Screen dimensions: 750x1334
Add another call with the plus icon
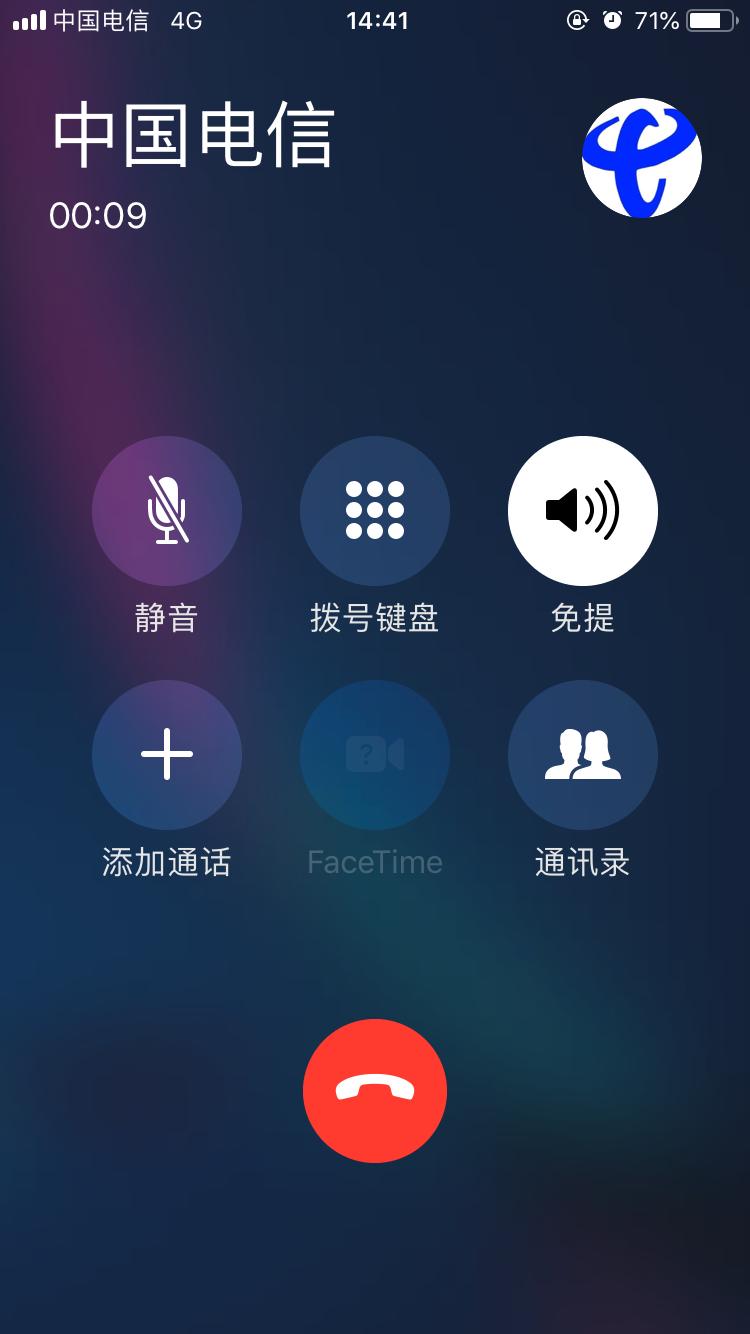[x=167, y=755]
